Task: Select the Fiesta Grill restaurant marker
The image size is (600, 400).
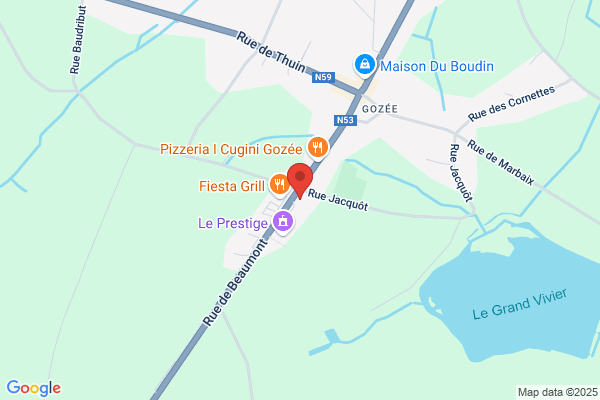Action: pyautogui.click(x=280, y=184)
